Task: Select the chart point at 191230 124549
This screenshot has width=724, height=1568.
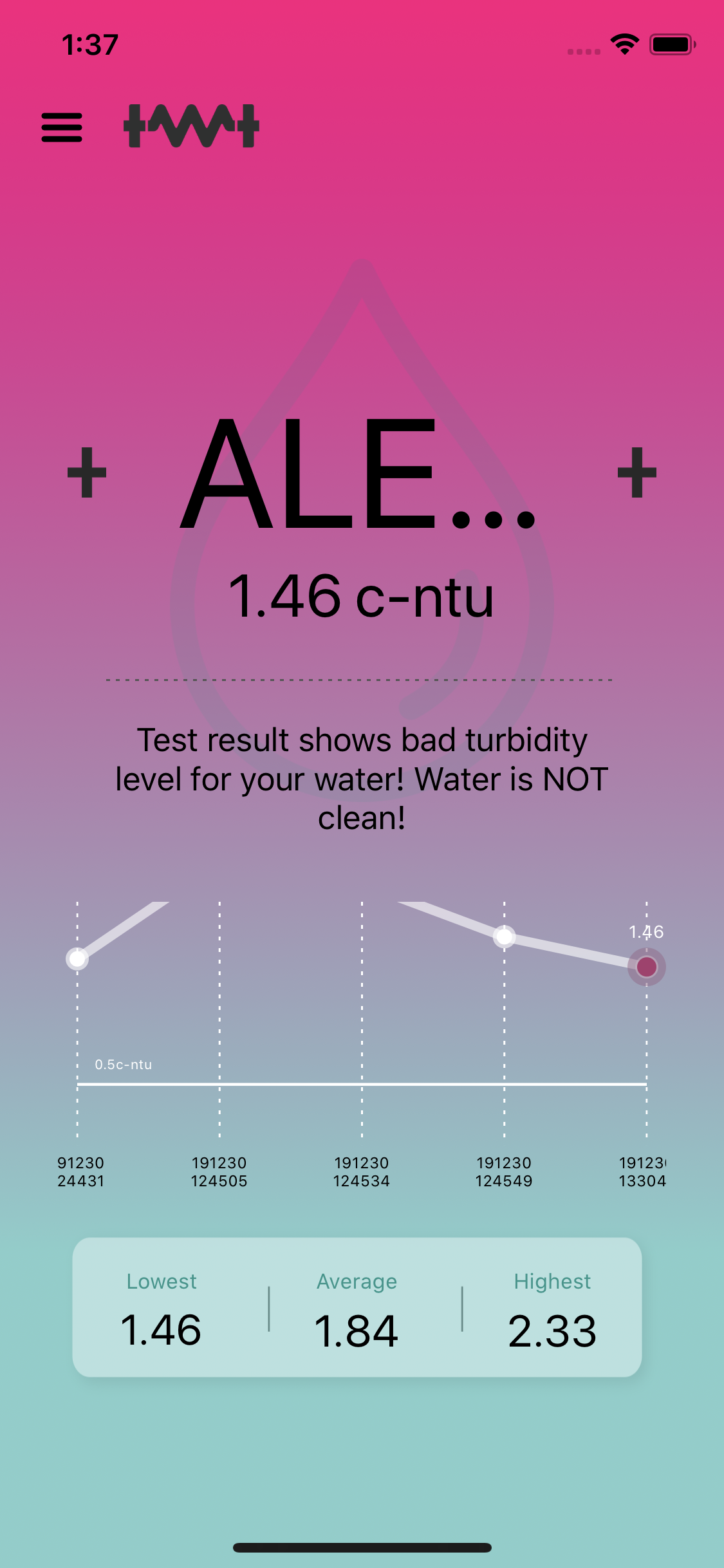Action: click(504, 937)
